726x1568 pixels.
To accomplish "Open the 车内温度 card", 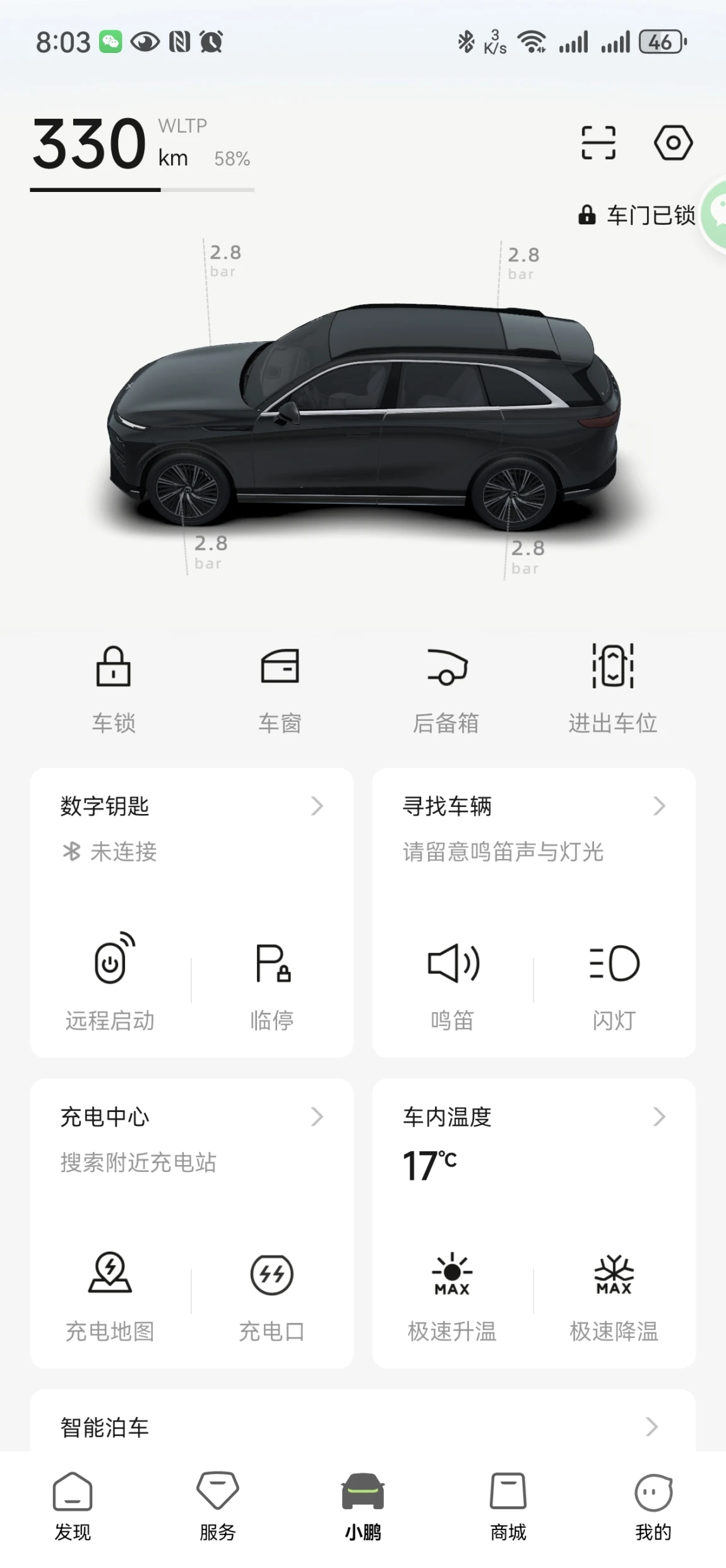I will click(x=533, y=1117).
